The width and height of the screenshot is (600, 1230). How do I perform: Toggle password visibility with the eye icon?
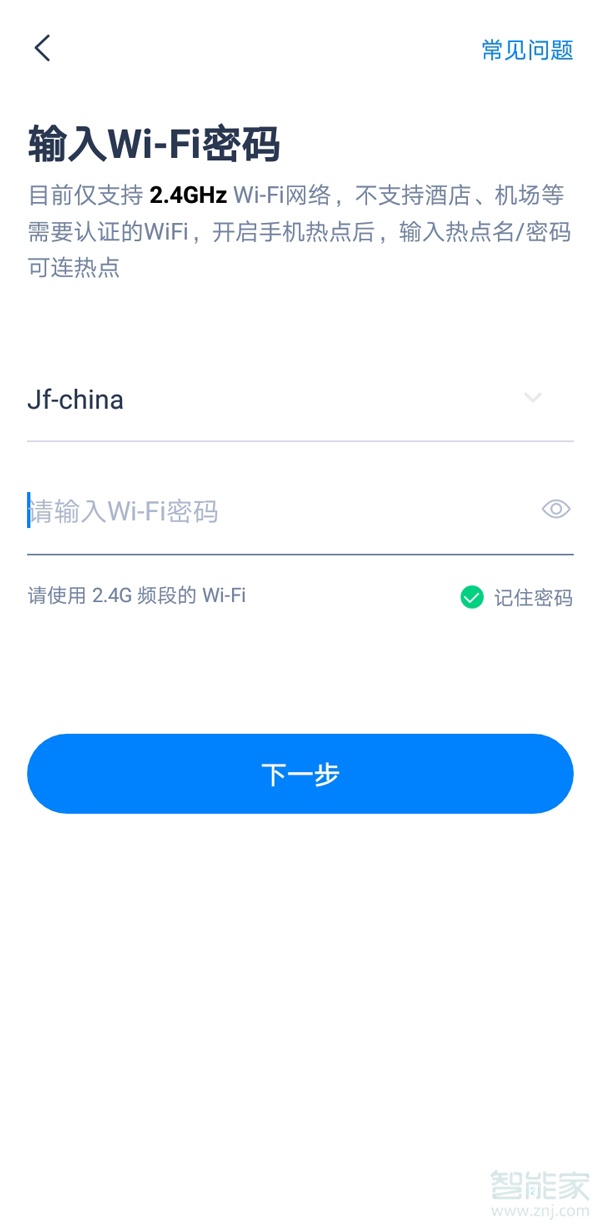(x=555, y=510)
